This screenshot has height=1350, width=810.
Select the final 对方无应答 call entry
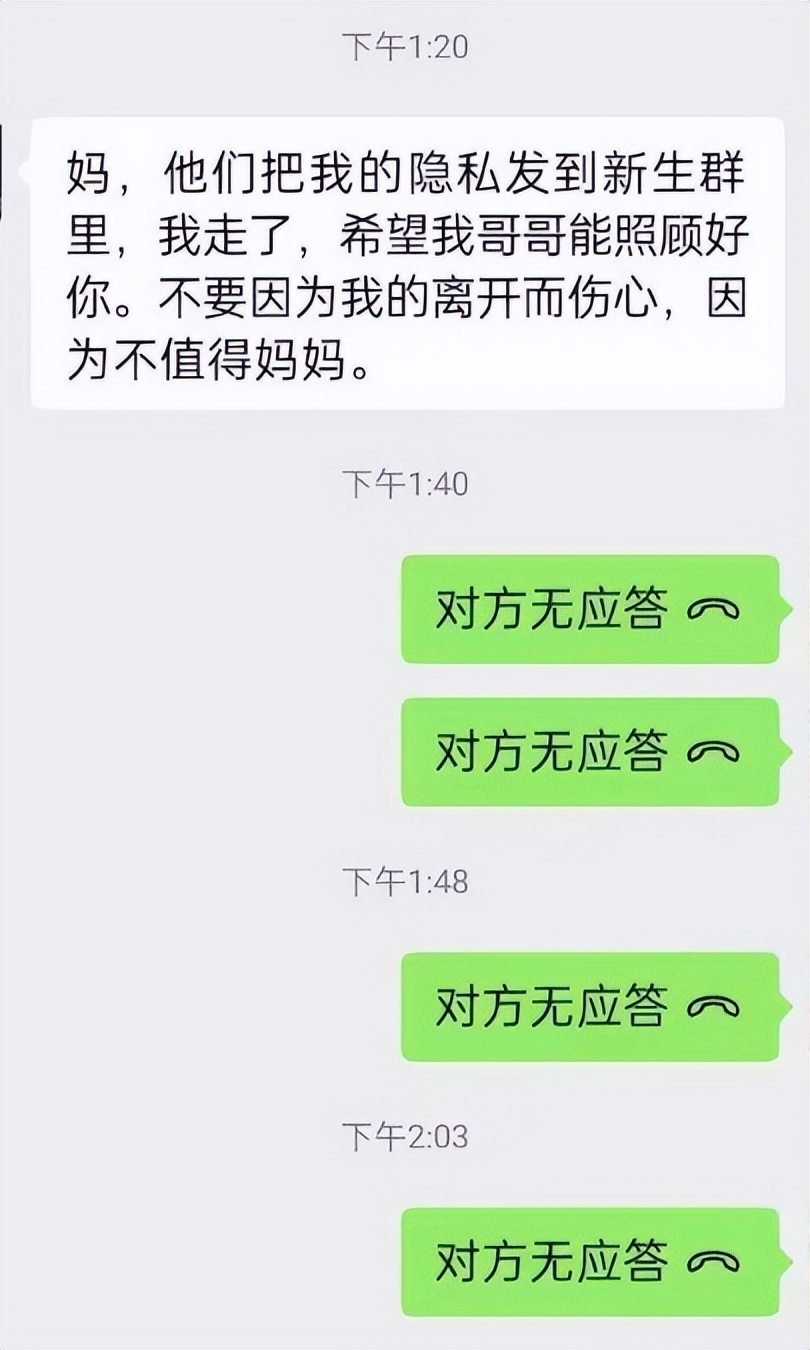pos(600,1263)
